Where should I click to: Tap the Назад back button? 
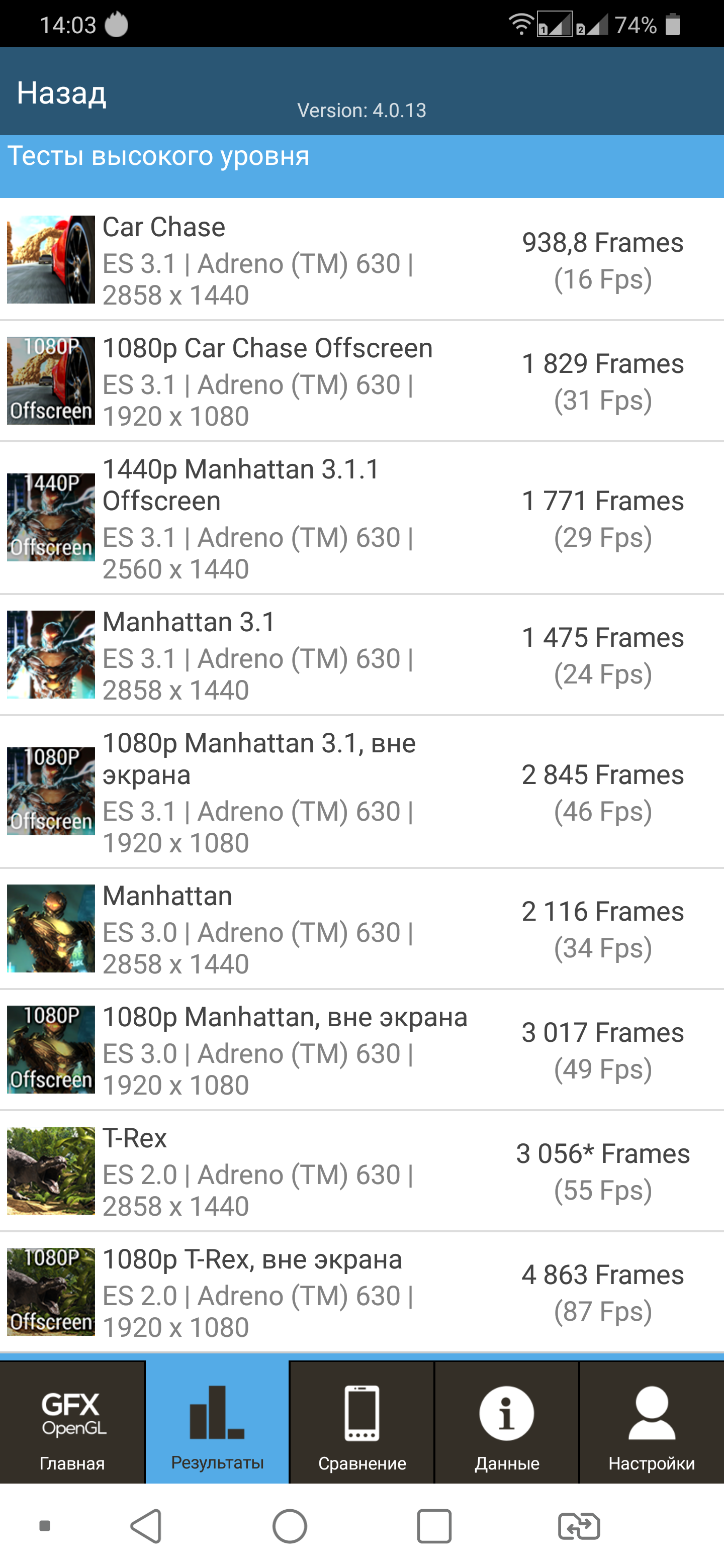tap(61, 93)
